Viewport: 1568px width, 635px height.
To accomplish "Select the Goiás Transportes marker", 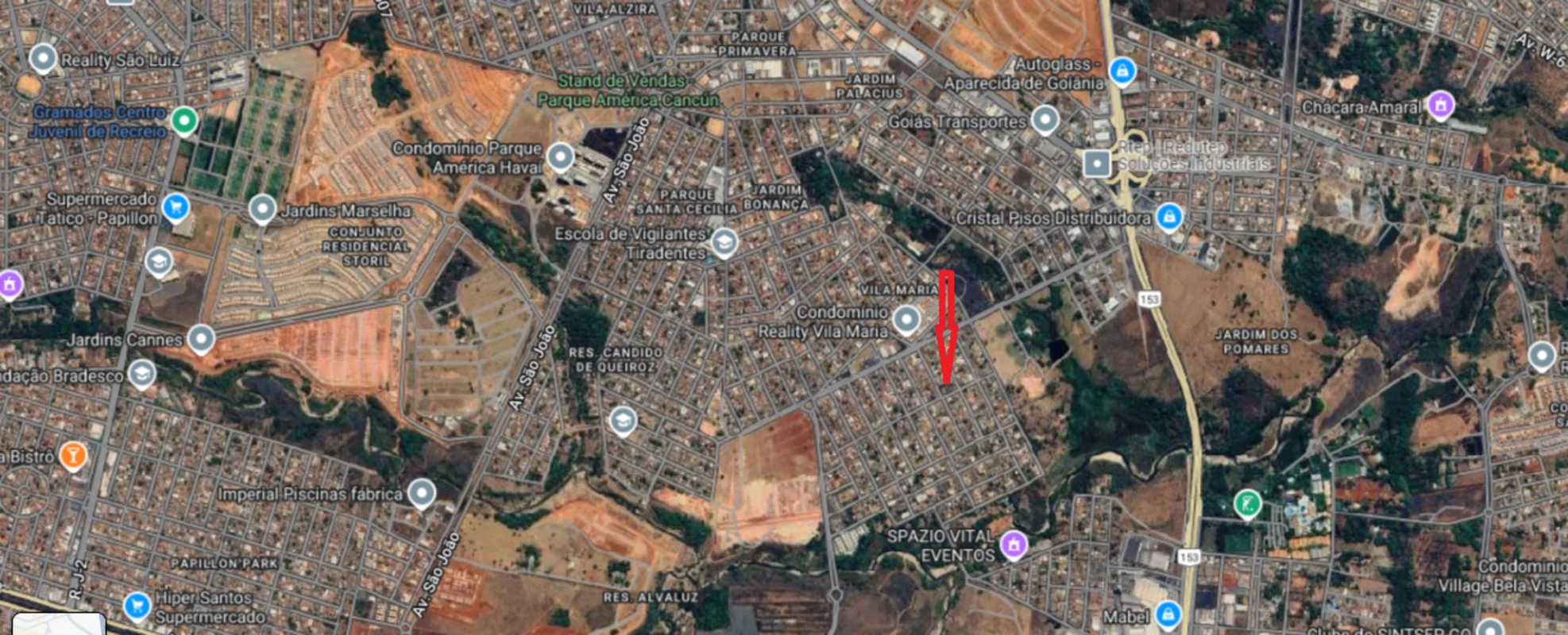I will click(x=1045, y=120).
